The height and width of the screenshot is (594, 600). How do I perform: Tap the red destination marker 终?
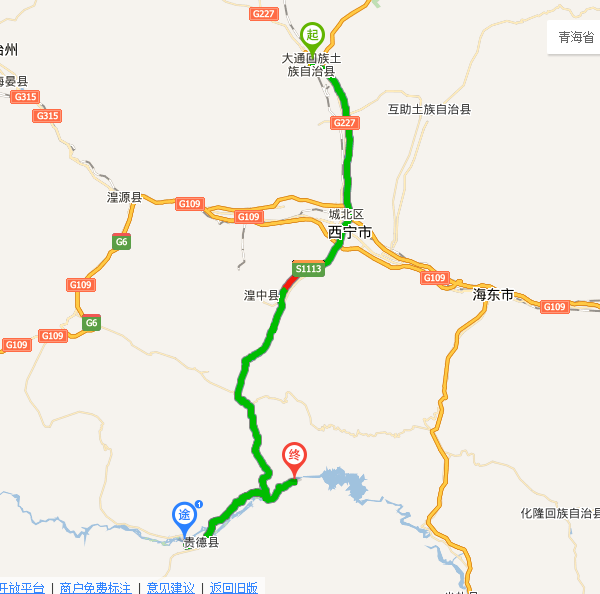click(x=294, y=455)
